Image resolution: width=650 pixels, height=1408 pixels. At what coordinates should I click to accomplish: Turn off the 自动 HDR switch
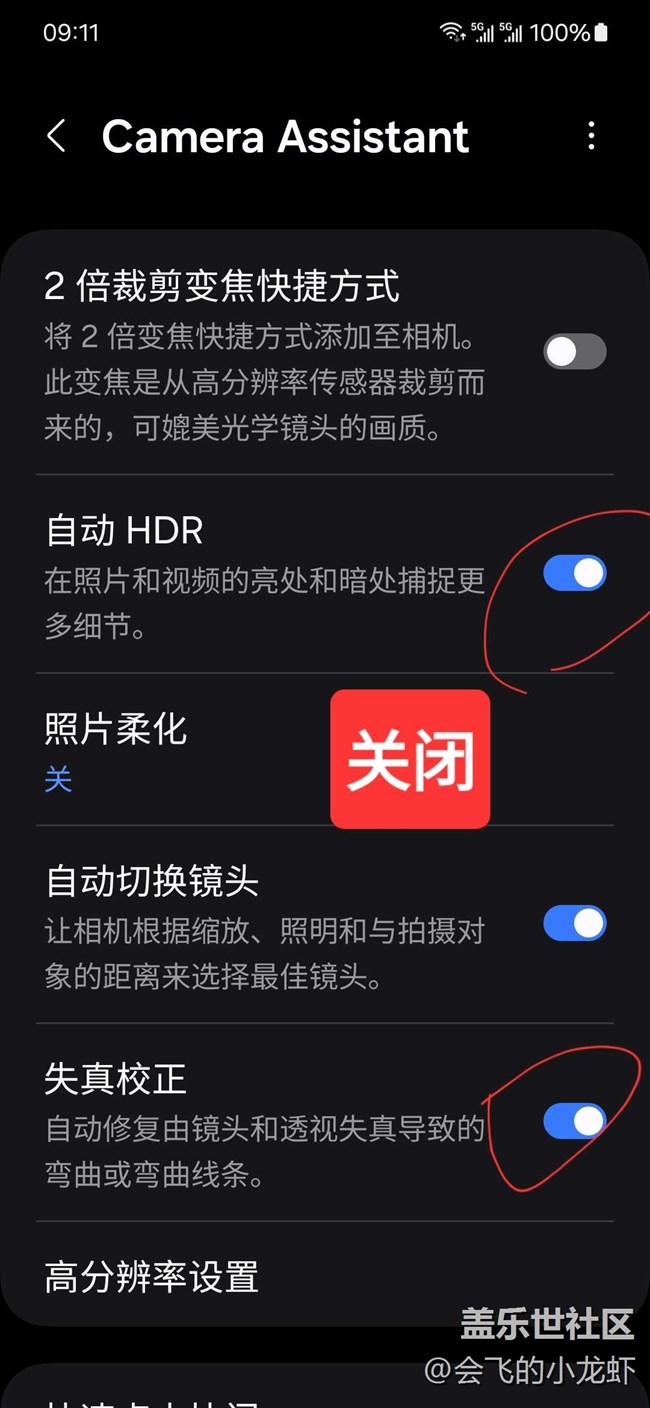click(575, 573)
